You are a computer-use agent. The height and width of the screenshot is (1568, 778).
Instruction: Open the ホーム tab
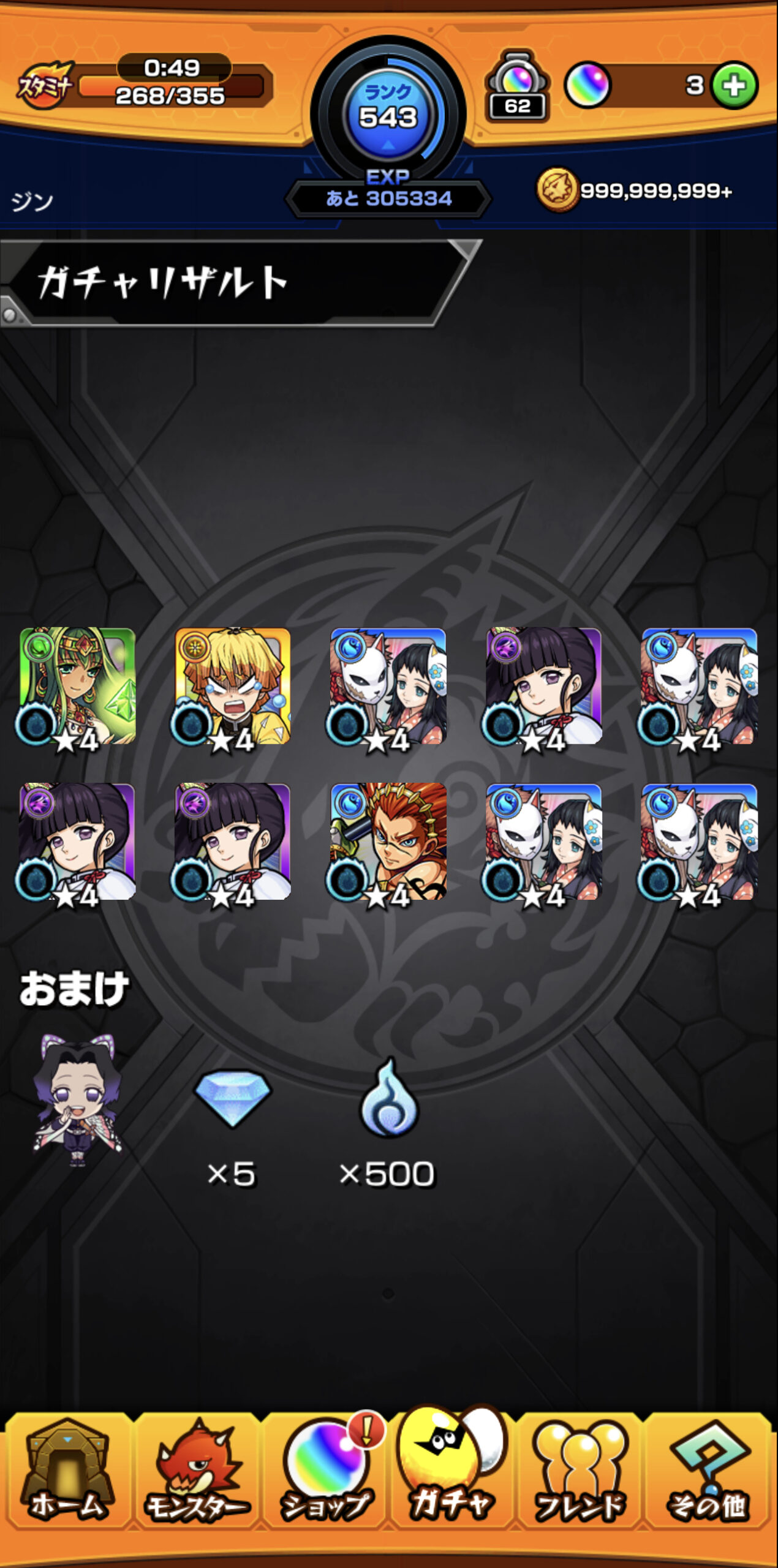(x=67, y=1470)
